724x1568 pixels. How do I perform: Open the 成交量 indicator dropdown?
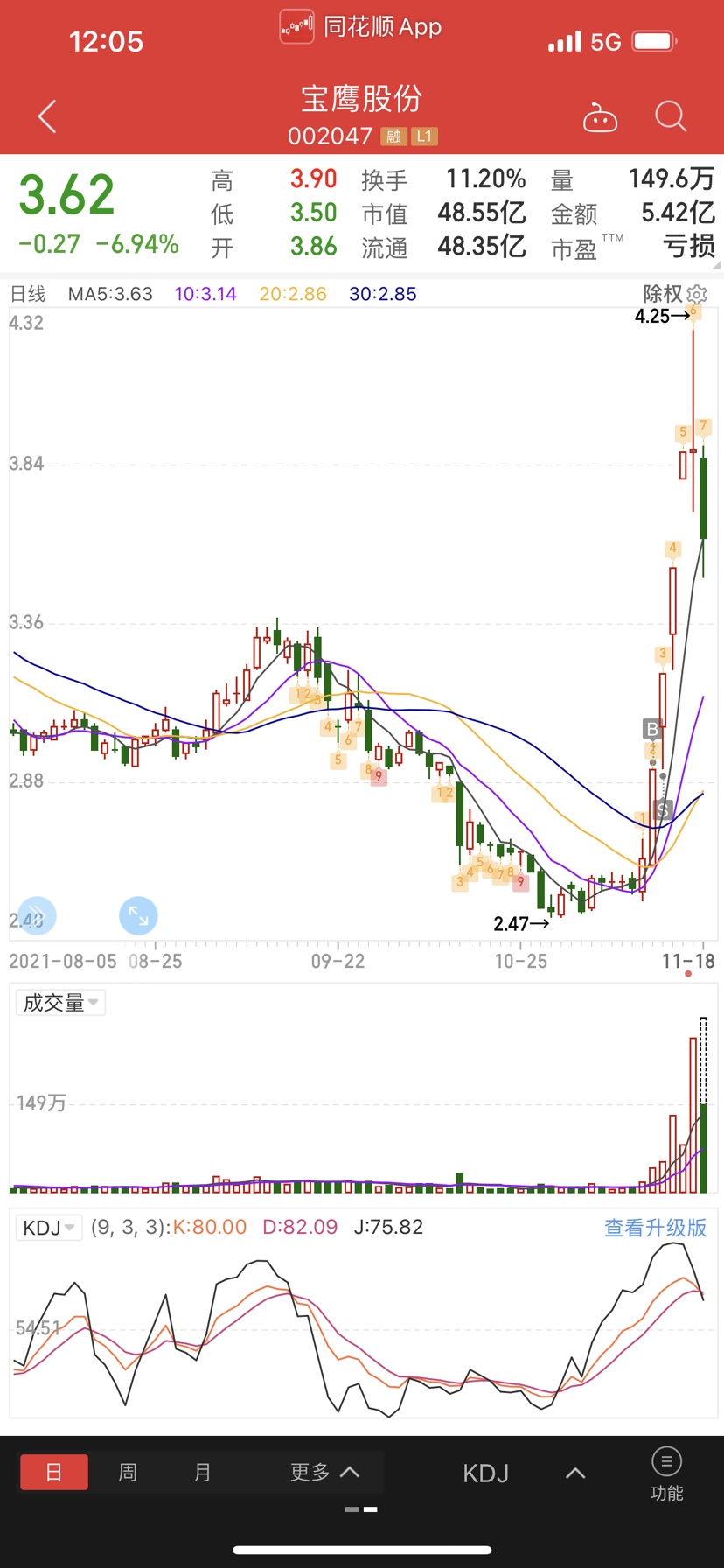pos(60,1003)
